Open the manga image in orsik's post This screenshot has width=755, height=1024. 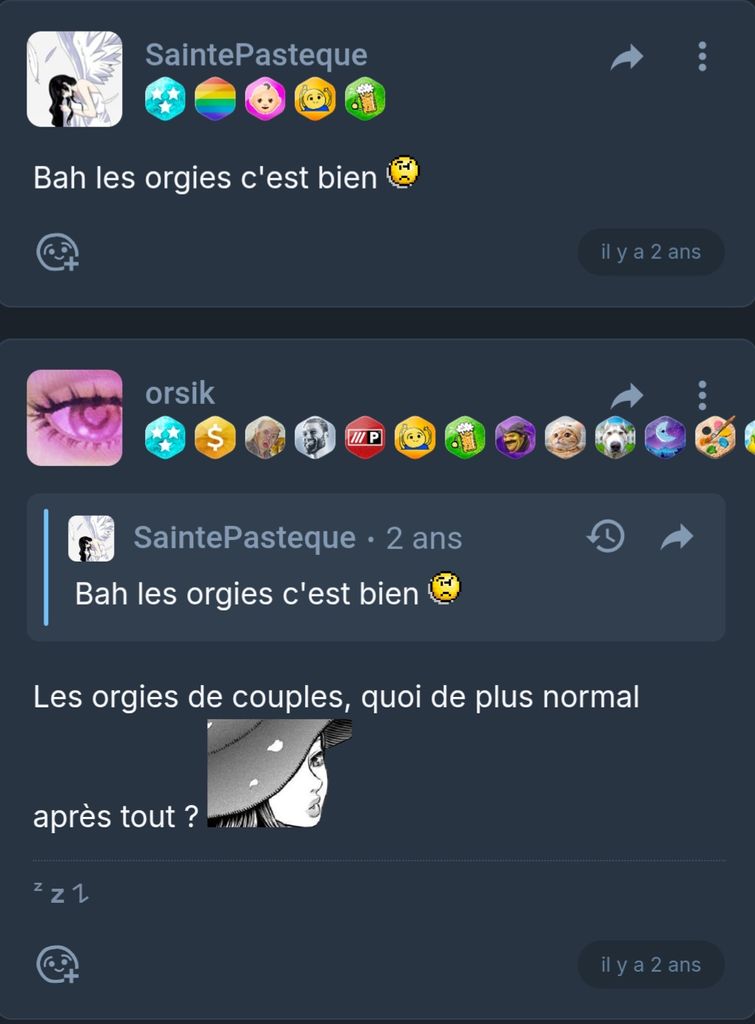coord(279,773)
